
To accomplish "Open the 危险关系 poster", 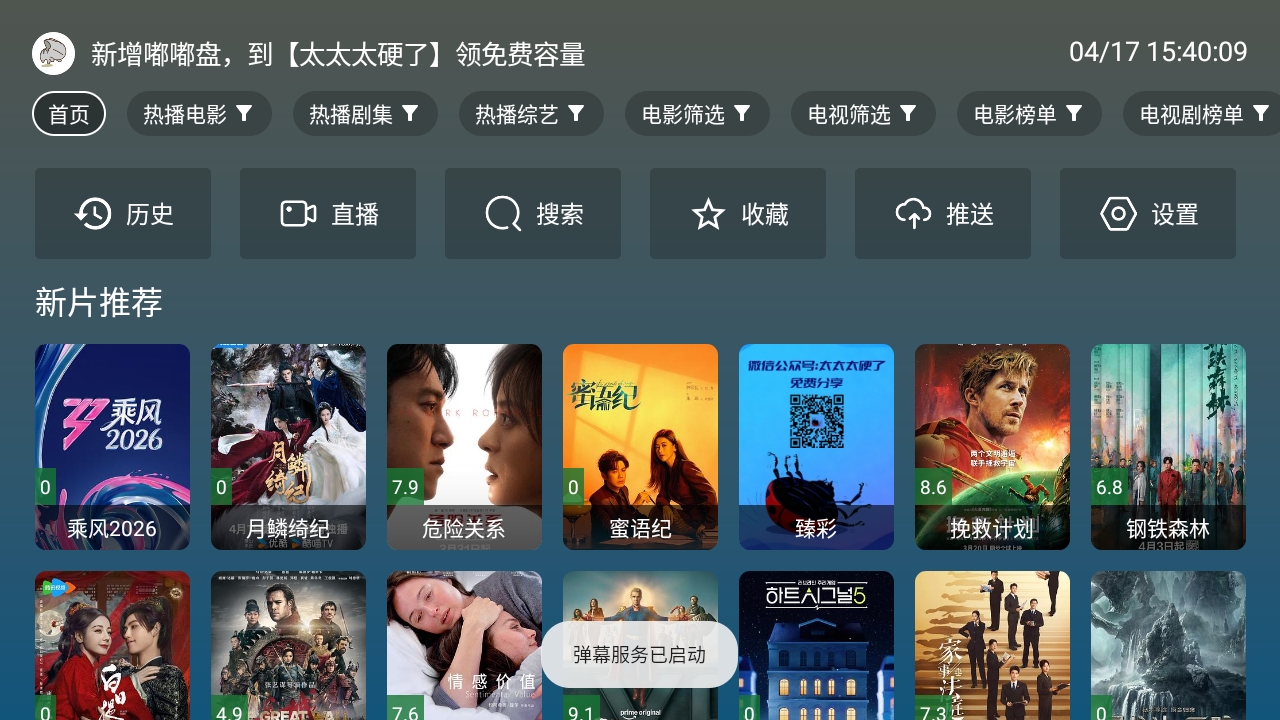I will [464, 446].
